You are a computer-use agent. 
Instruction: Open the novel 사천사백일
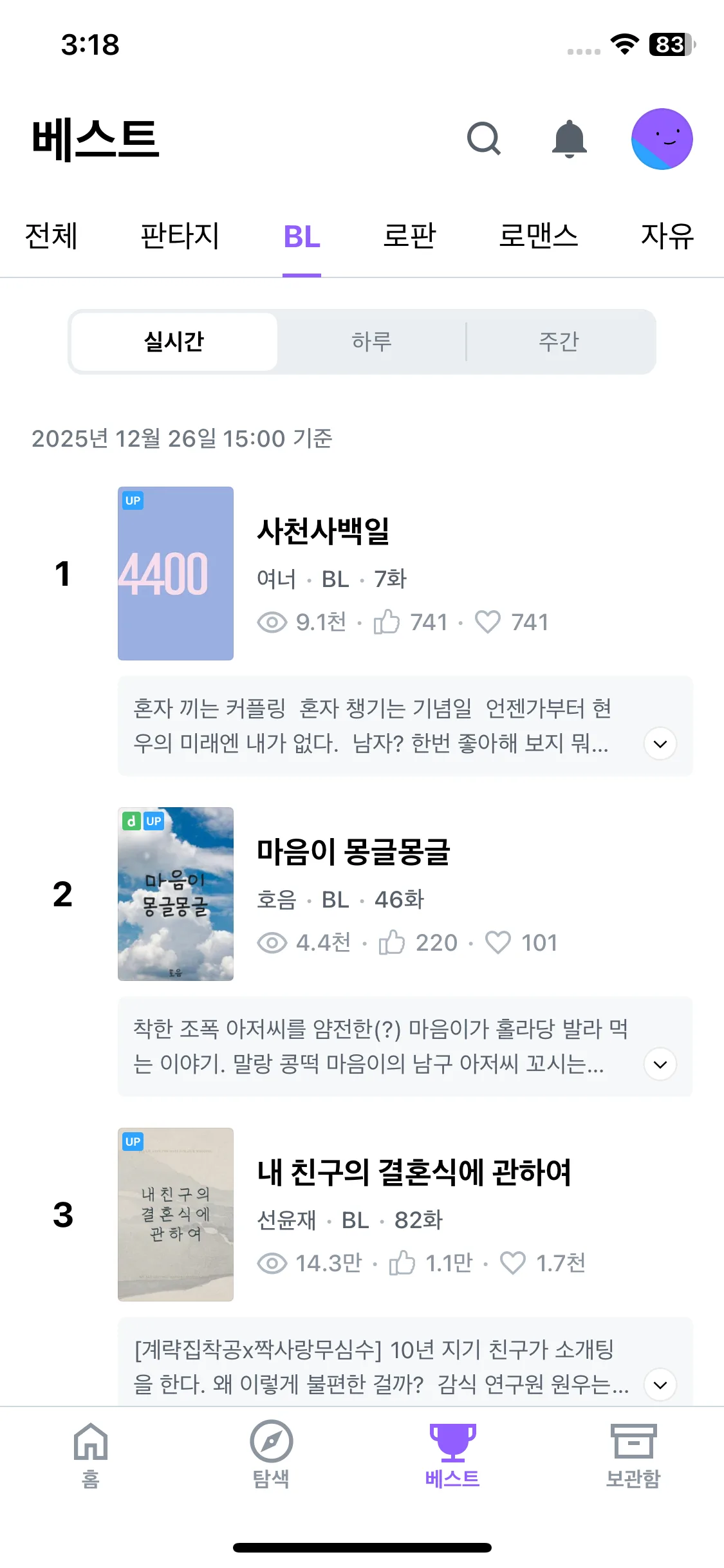click(x=324, y=532)
